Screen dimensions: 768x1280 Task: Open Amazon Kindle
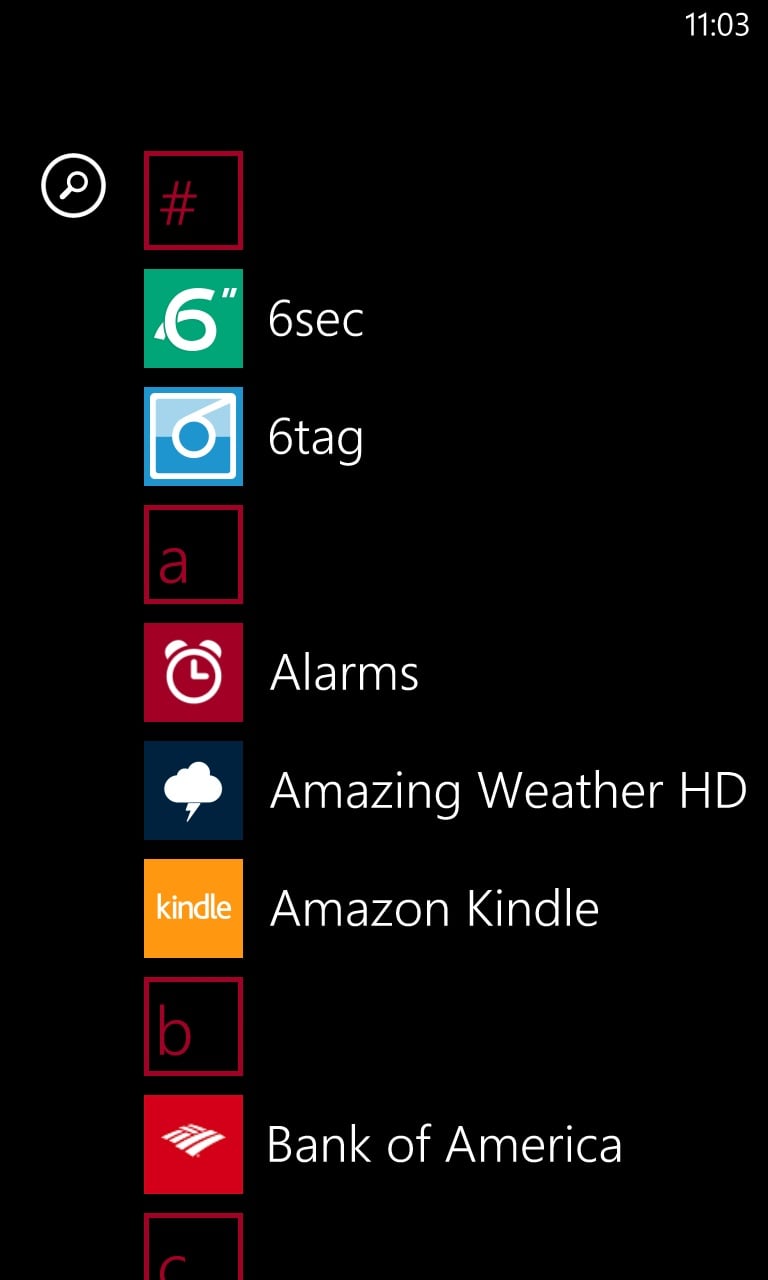pyautogui.click(x=372, y=908)
